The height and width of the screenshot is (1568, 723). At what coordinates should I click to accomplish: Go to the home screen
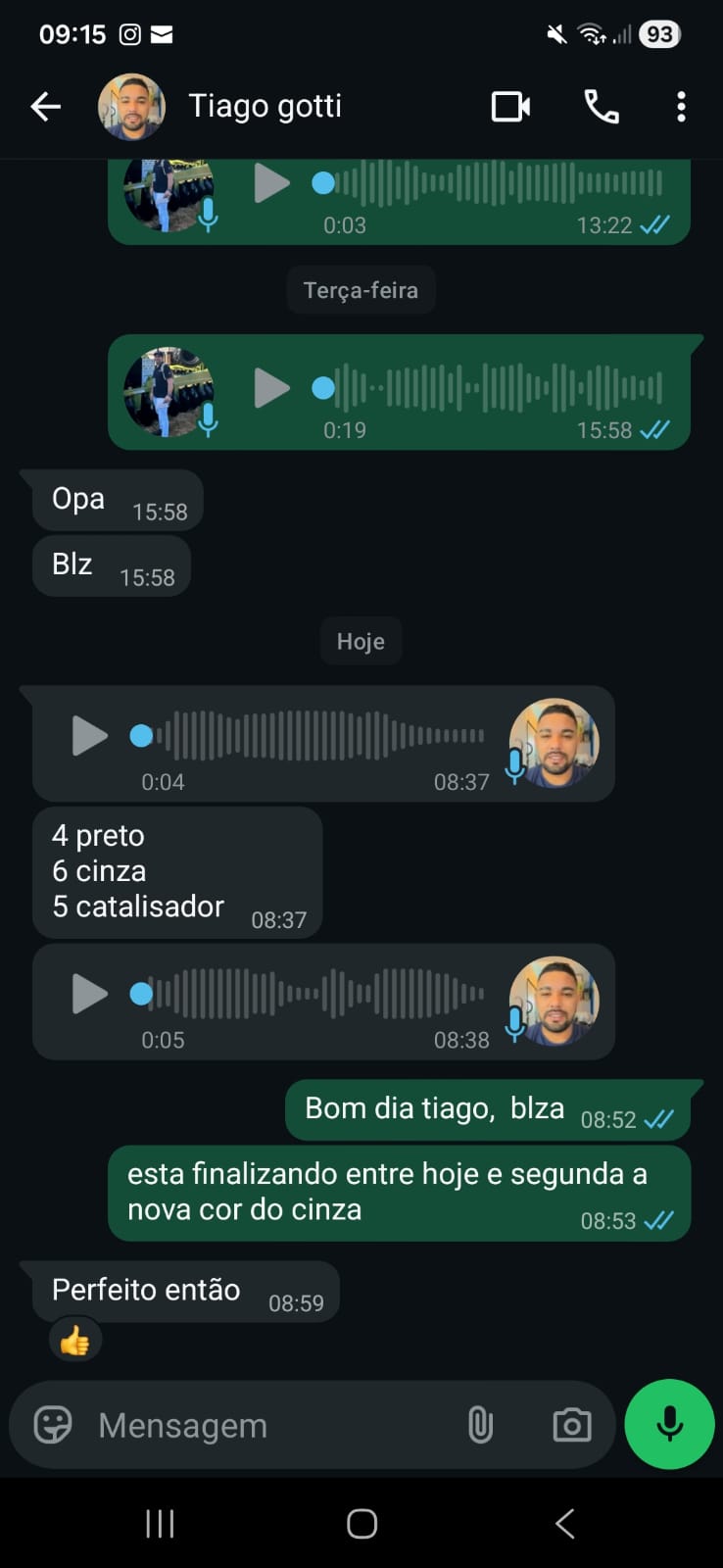(361, 1523)
